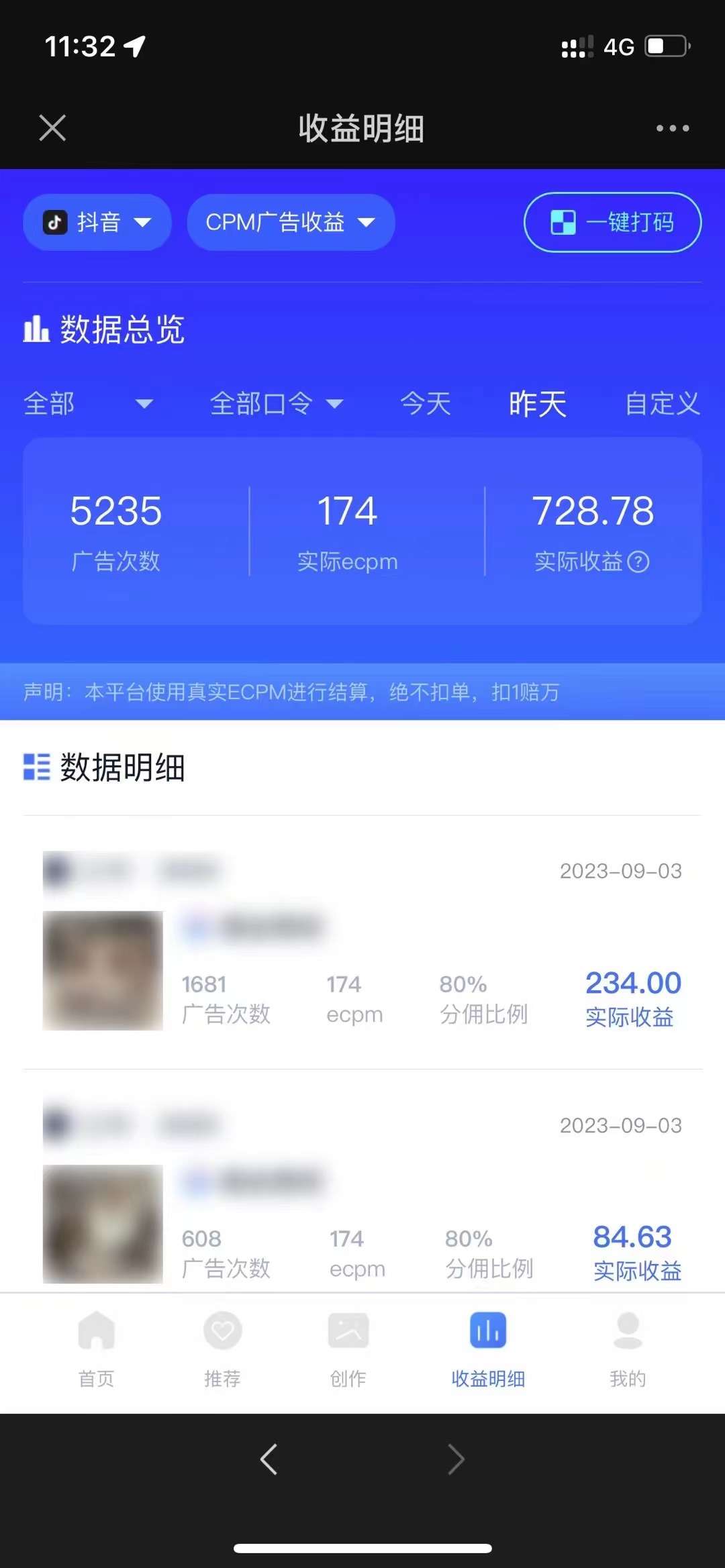Open the 创作 tab
This screenshot has width=725, height=1568.
(x=348, y=1349)
